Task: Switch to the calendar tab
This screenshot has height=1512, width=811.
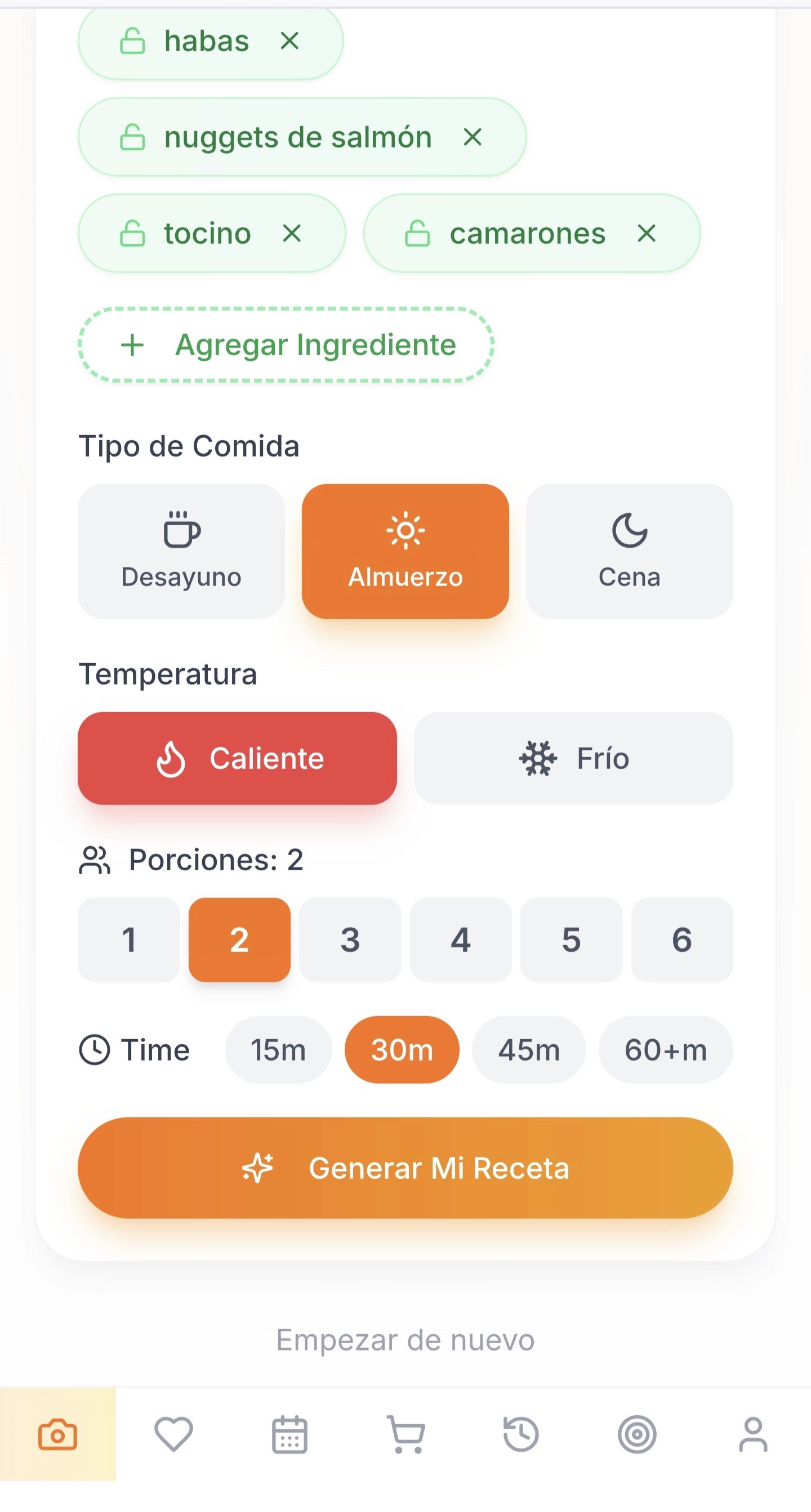Action: [289, 1434]
